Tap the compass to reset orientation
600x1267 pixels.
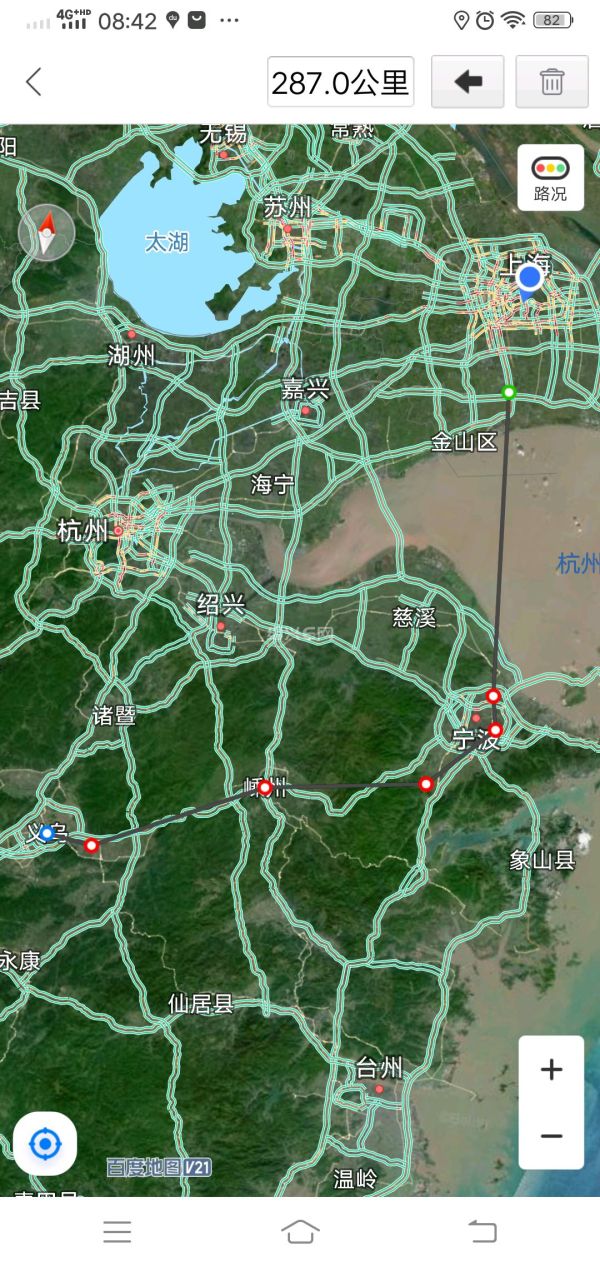point(47,234)
